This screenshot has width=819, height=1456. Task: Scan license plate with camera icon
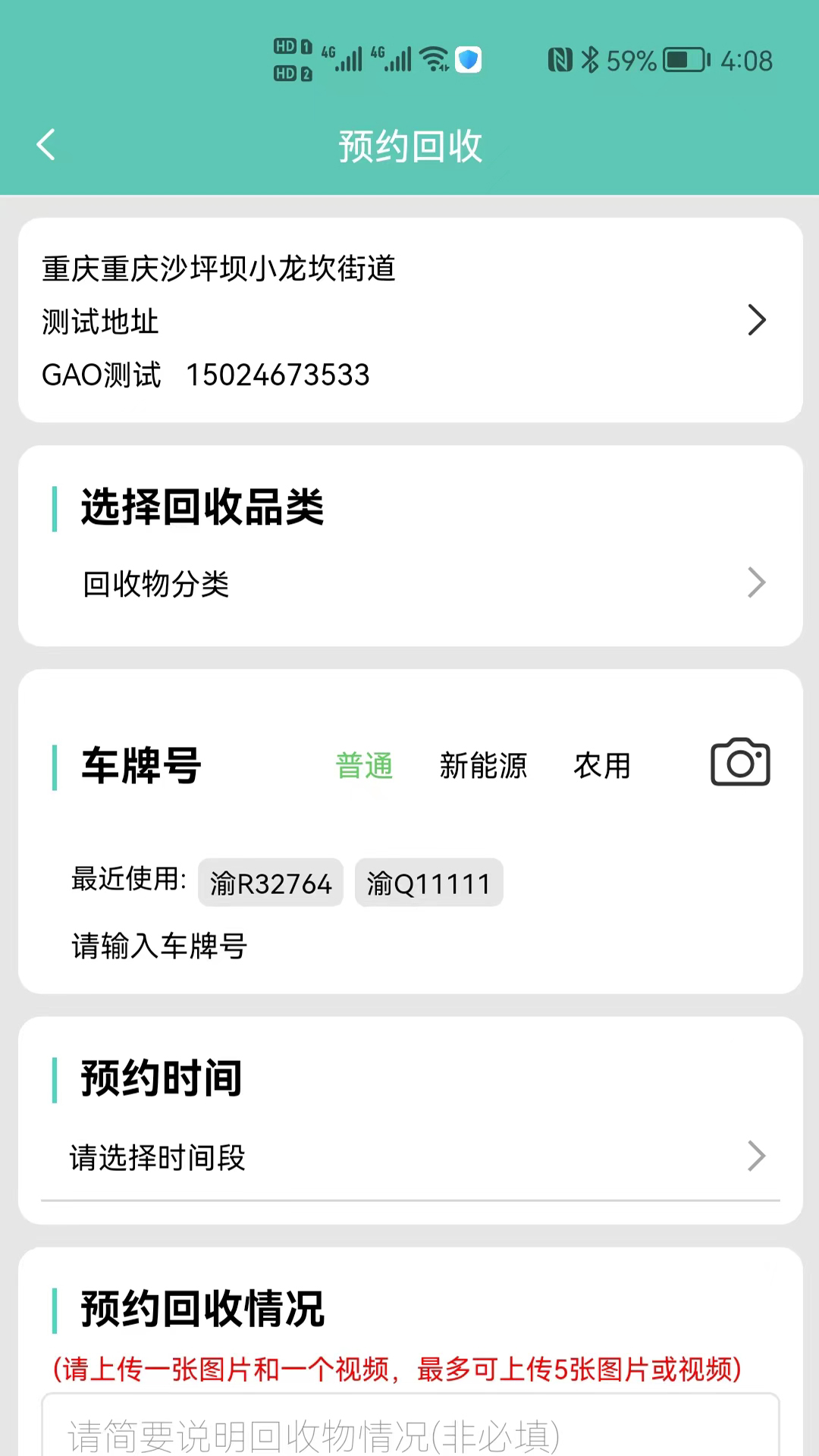pyautogui.click(x=740, y=762)
